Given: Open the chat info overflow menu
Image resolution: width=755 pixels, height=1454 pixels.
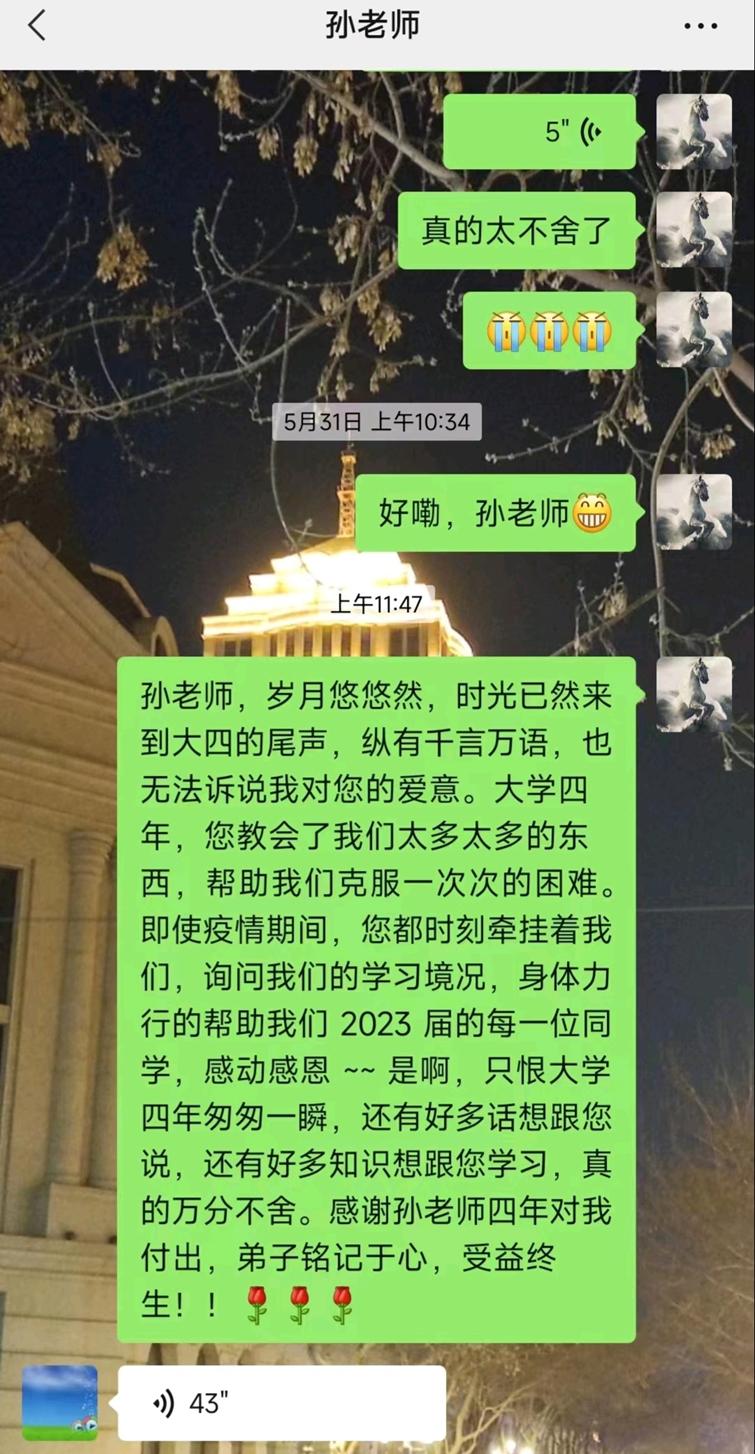Looking at the screenshot, I should pos(700,26).
